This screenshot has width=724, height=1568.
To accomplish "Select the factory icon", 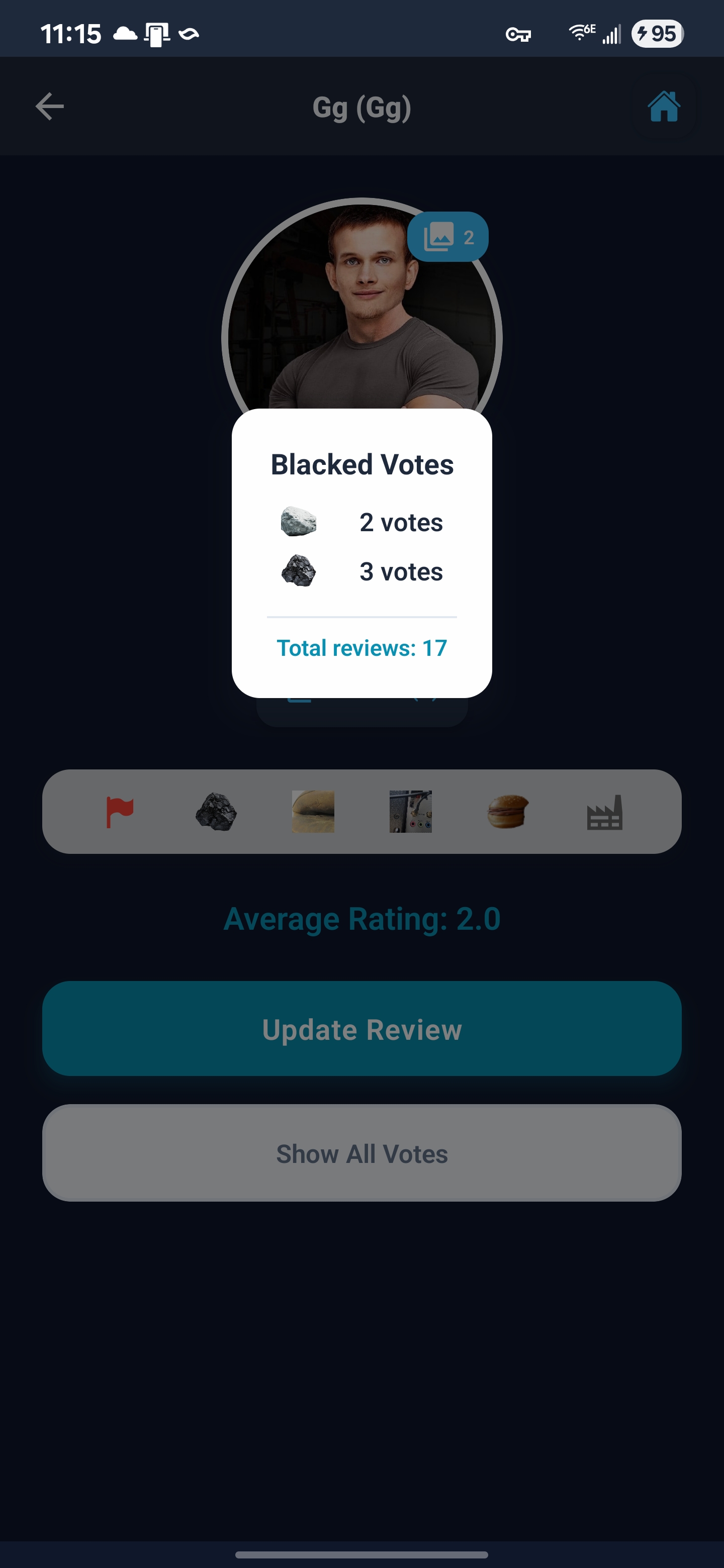I will coord(604,812).
